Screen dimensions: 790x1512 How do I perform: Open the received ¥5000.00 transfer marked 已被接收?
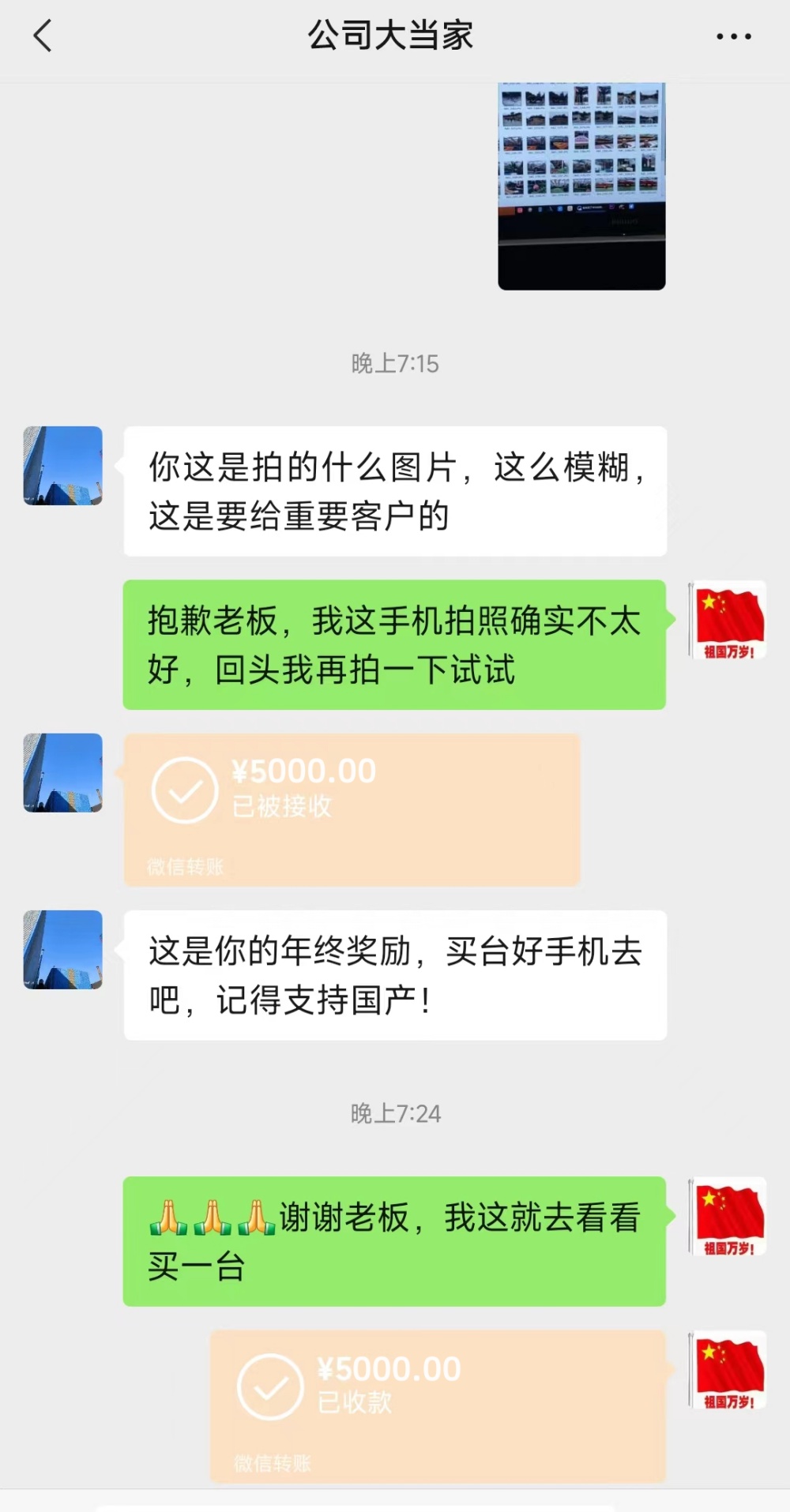point(352,809)
